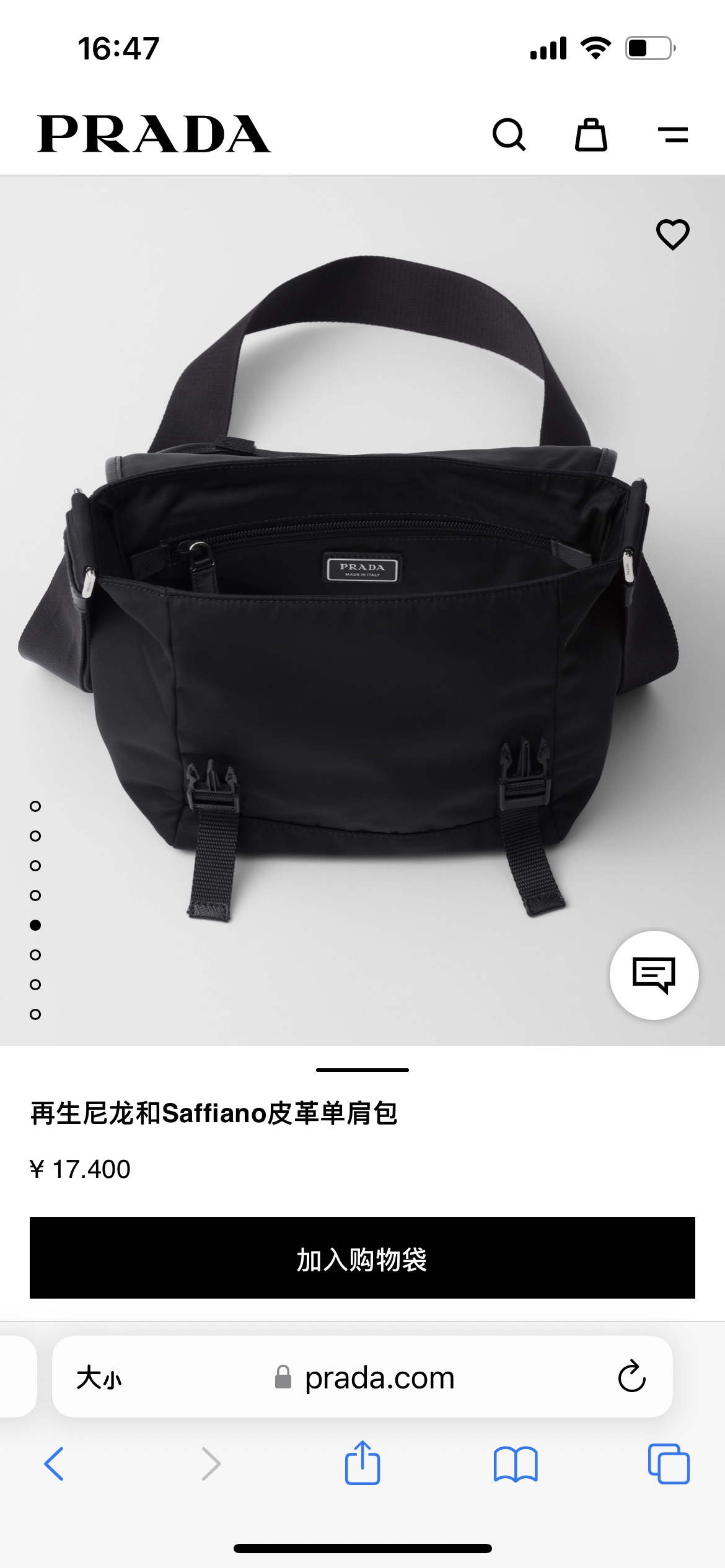Jump to the last image indicator dot

click(x=35, y=1014)
